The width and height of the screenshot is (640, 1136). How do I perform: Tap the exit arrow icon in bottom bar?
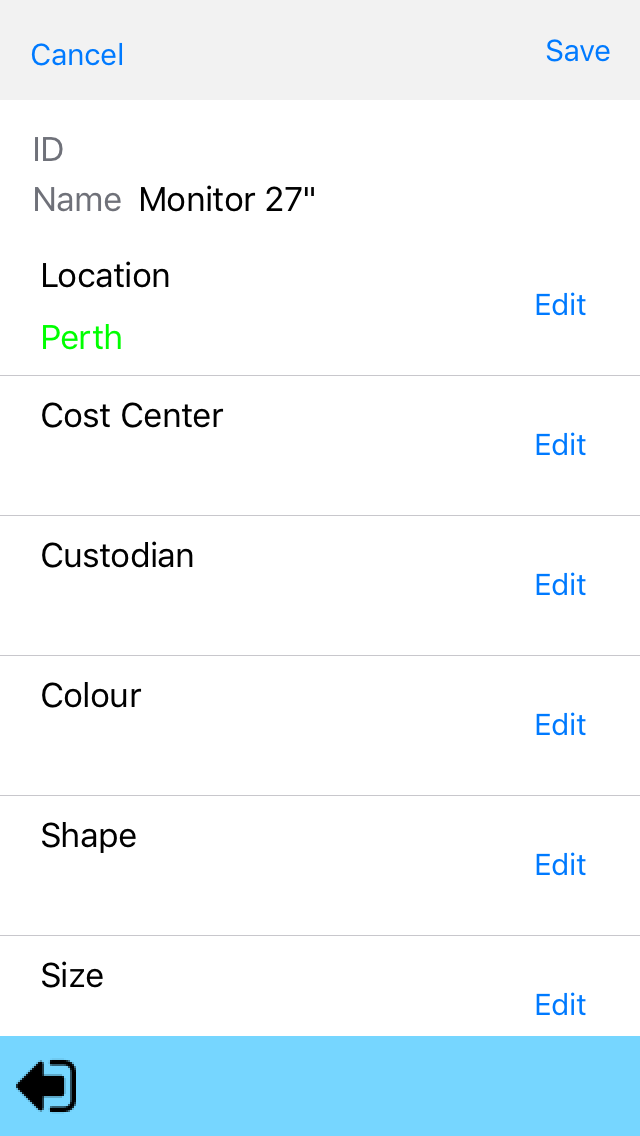(47, 1086)
